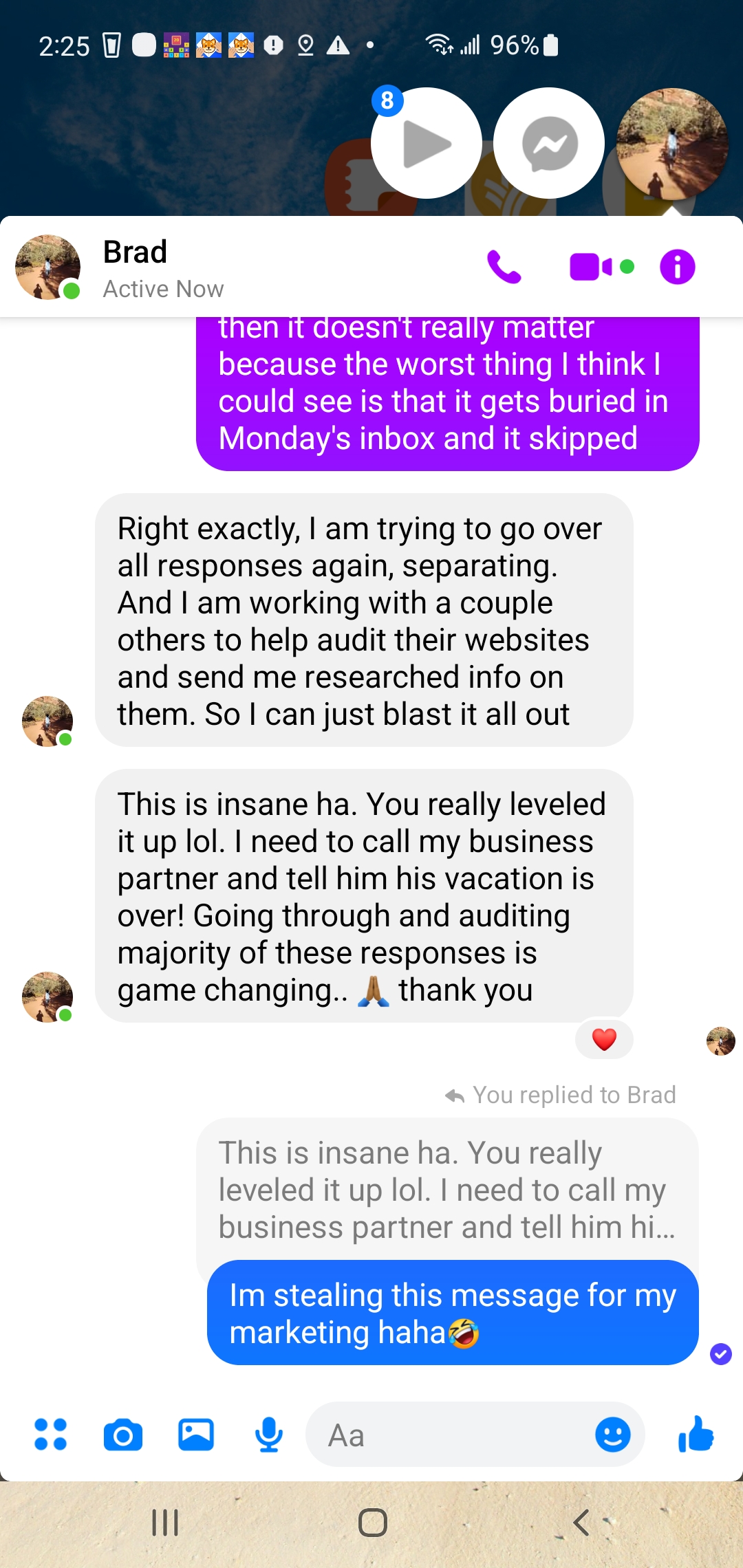The width and height of the screenshot is (743, 1568).
Task: Open the emoji picker in message field
Action: 612,1435
